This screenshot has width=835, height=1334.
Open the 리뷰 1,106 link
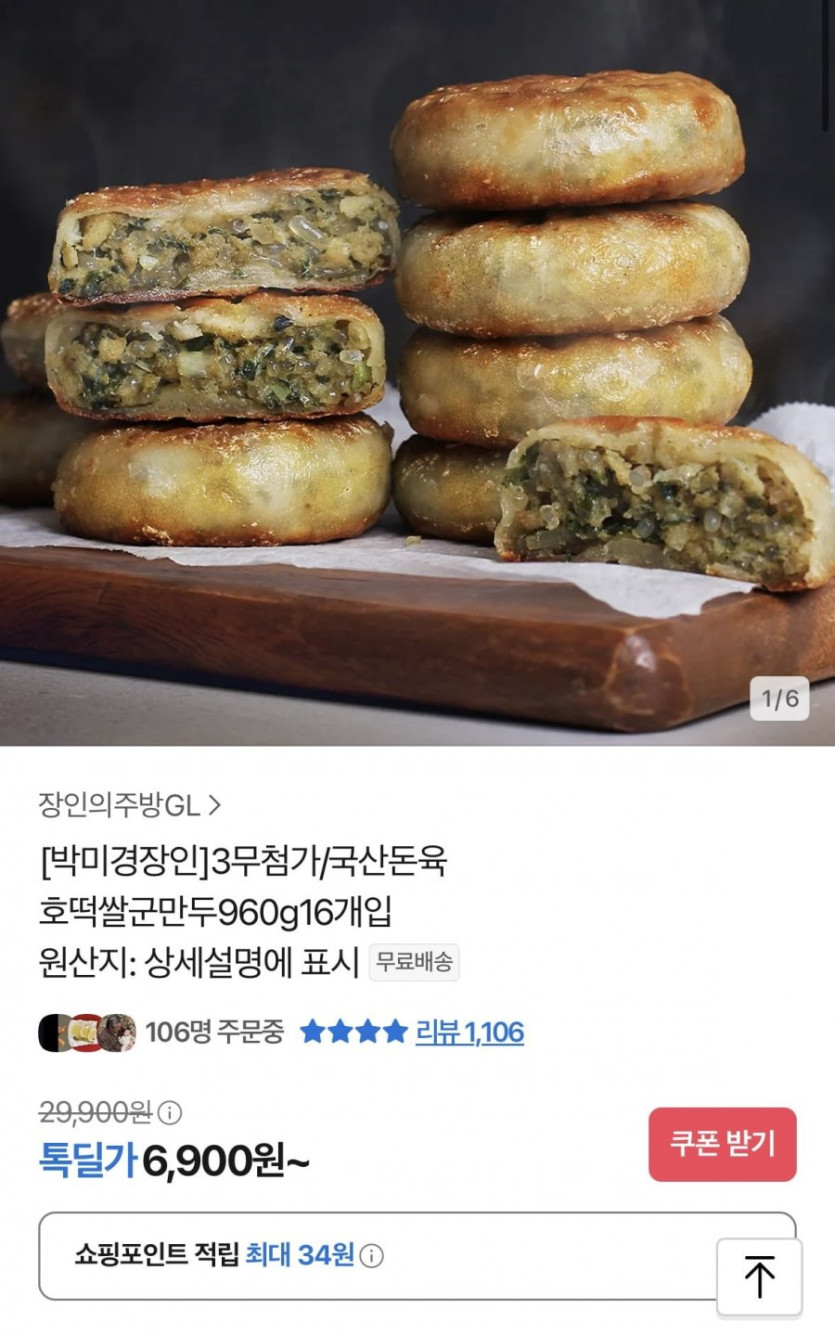pos(469,1032)
